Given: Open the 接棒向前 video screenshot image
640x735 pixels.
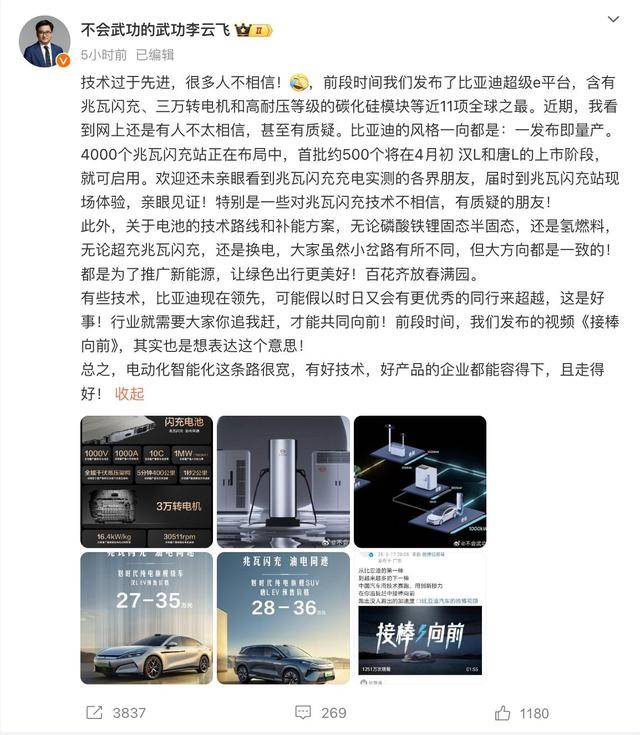Looking at the screenshot, I should click(419, 617).
